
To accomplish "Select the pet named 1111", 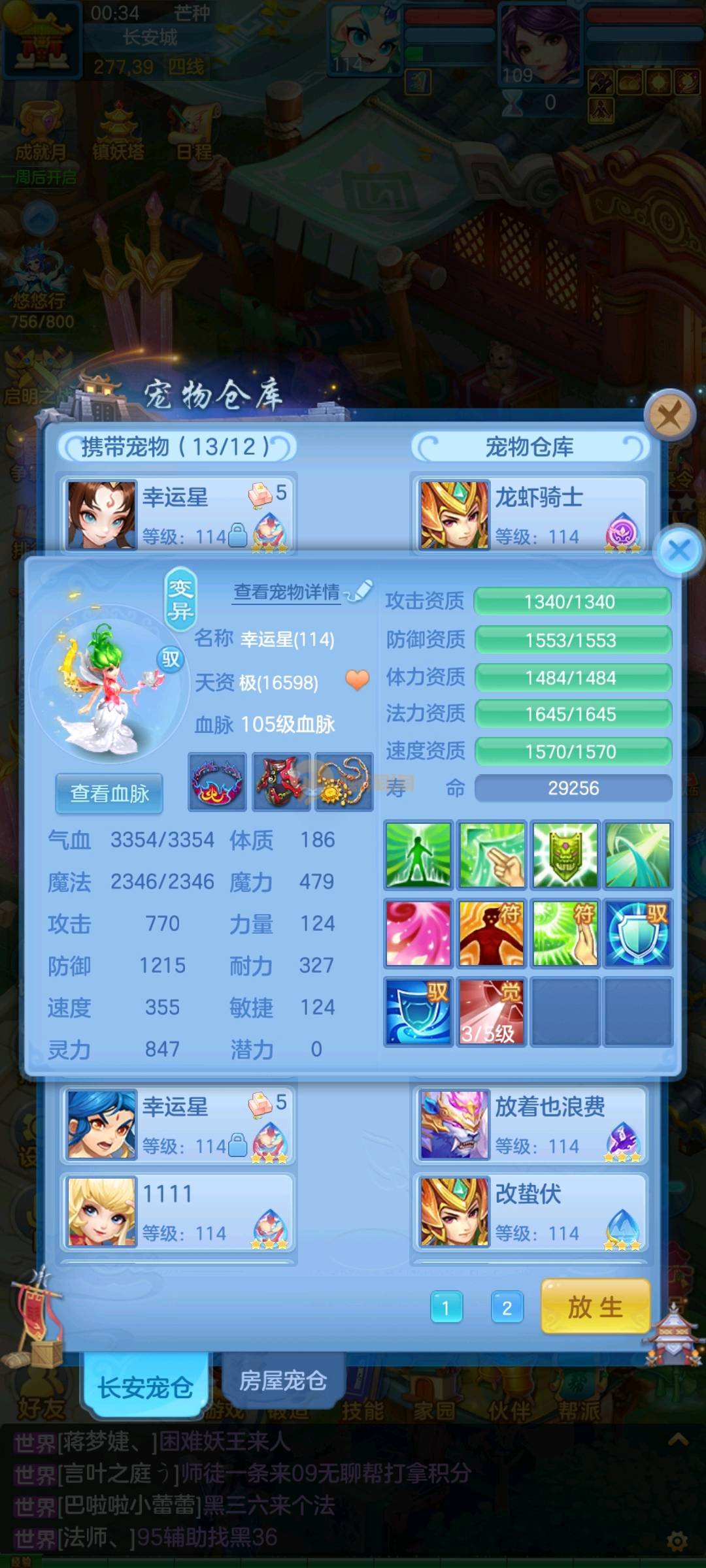I will 178,1213.
